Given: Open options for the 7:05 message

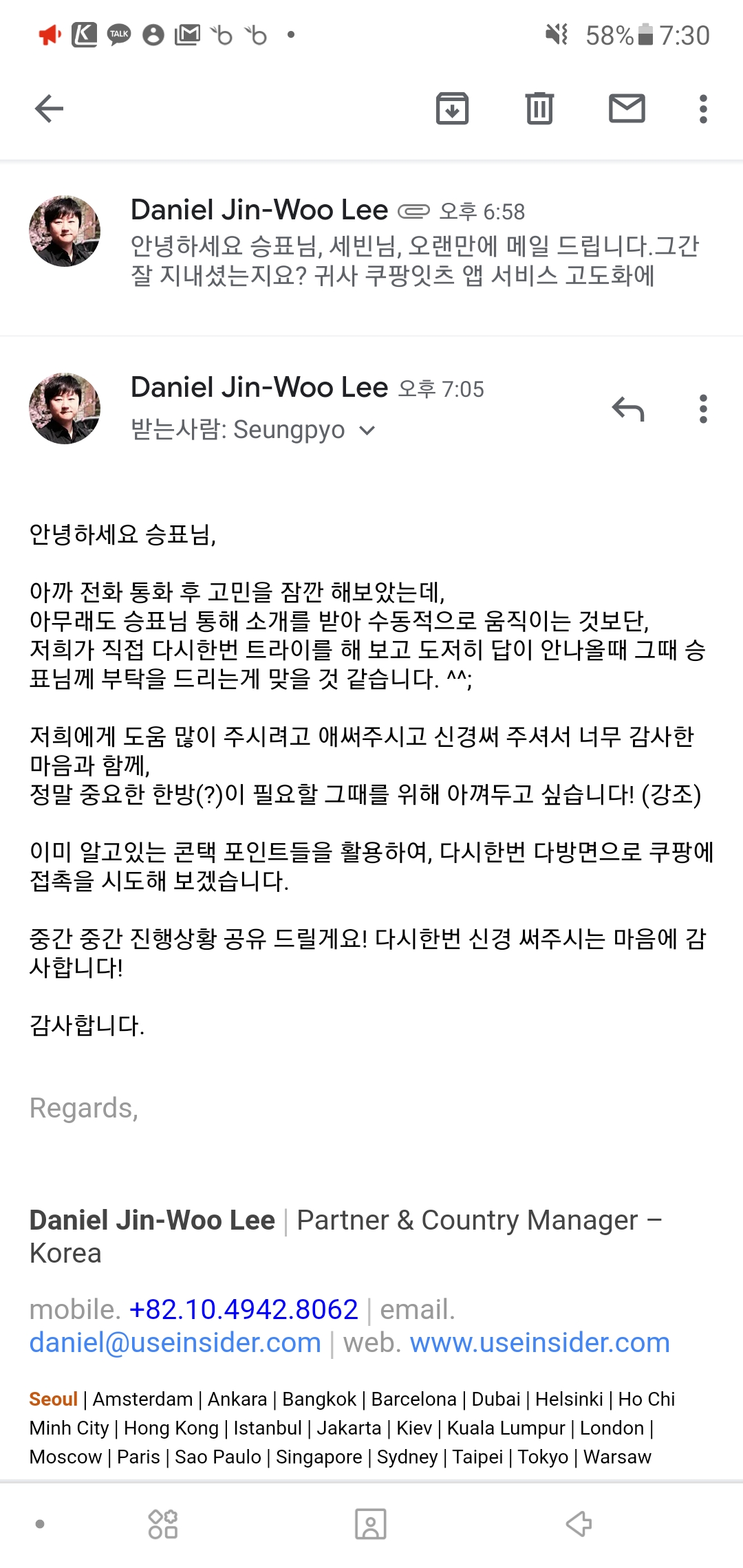Looking at the screenshot, I should (x=702, y=409).
